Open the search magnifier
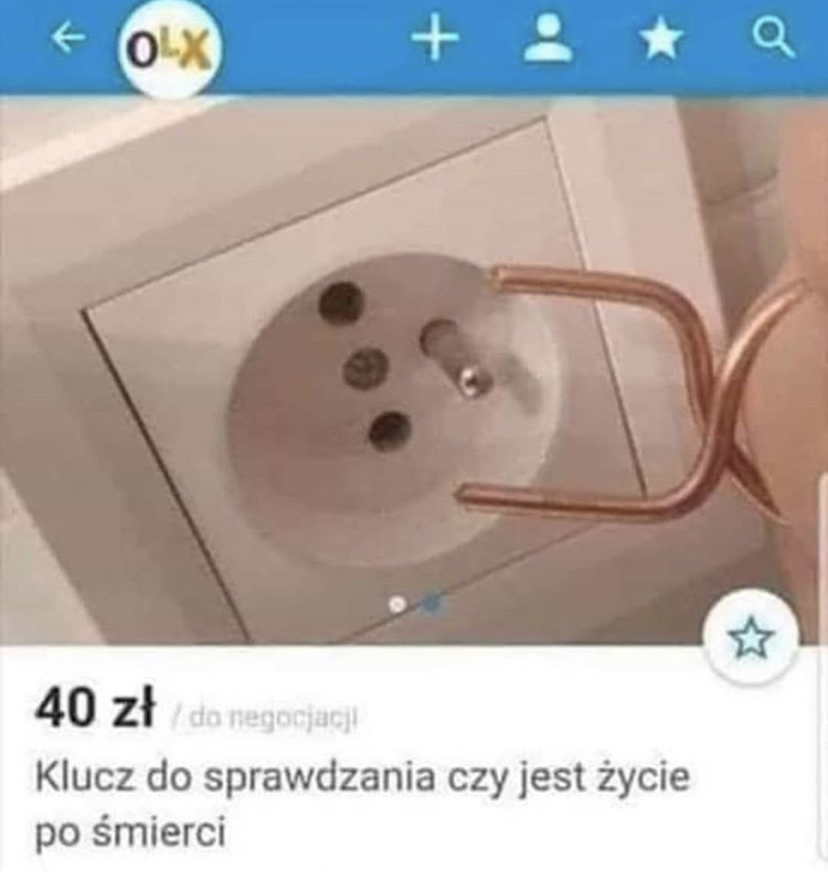The height and width of the screenshot is (880, 828). click(x=773, y=40)
